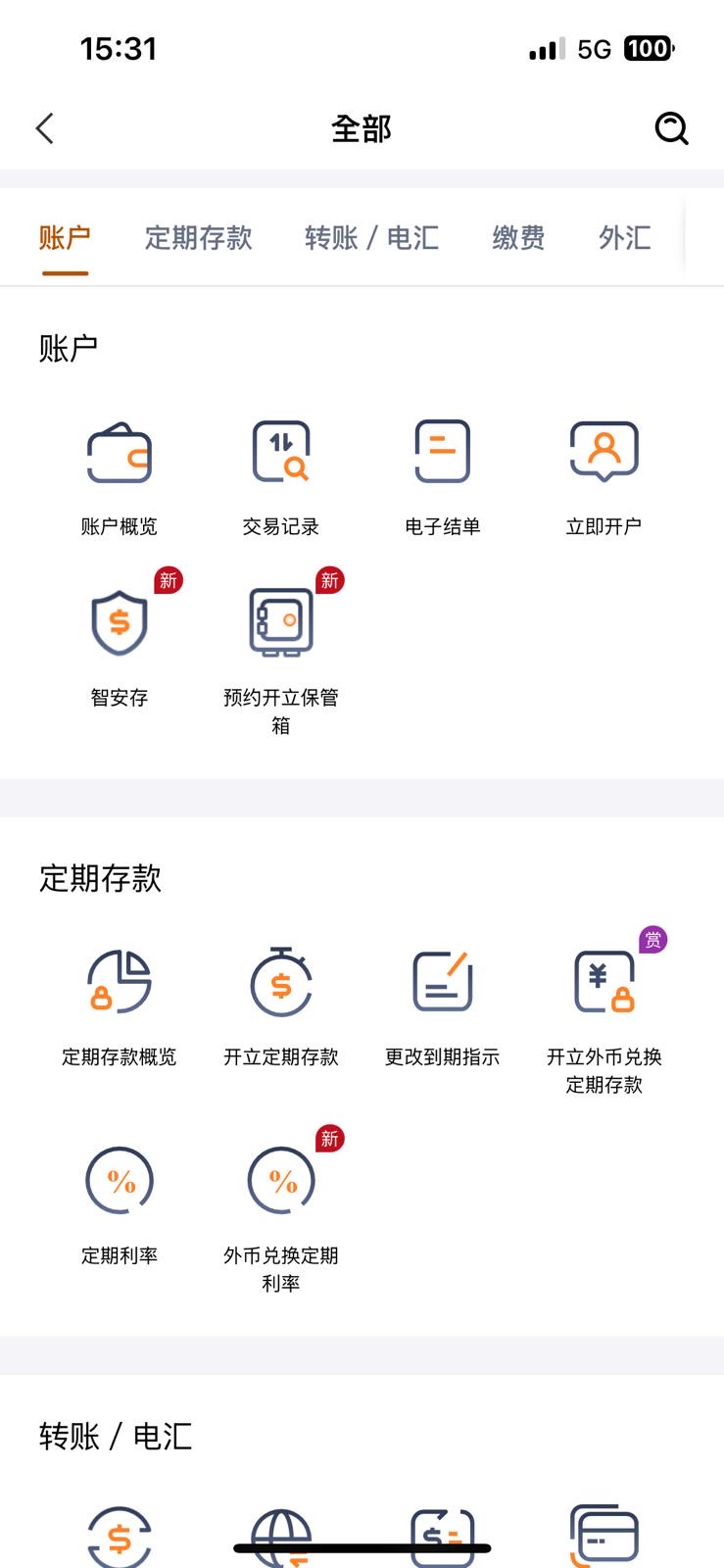Select the 账户 tab

(x=65, y=238)
